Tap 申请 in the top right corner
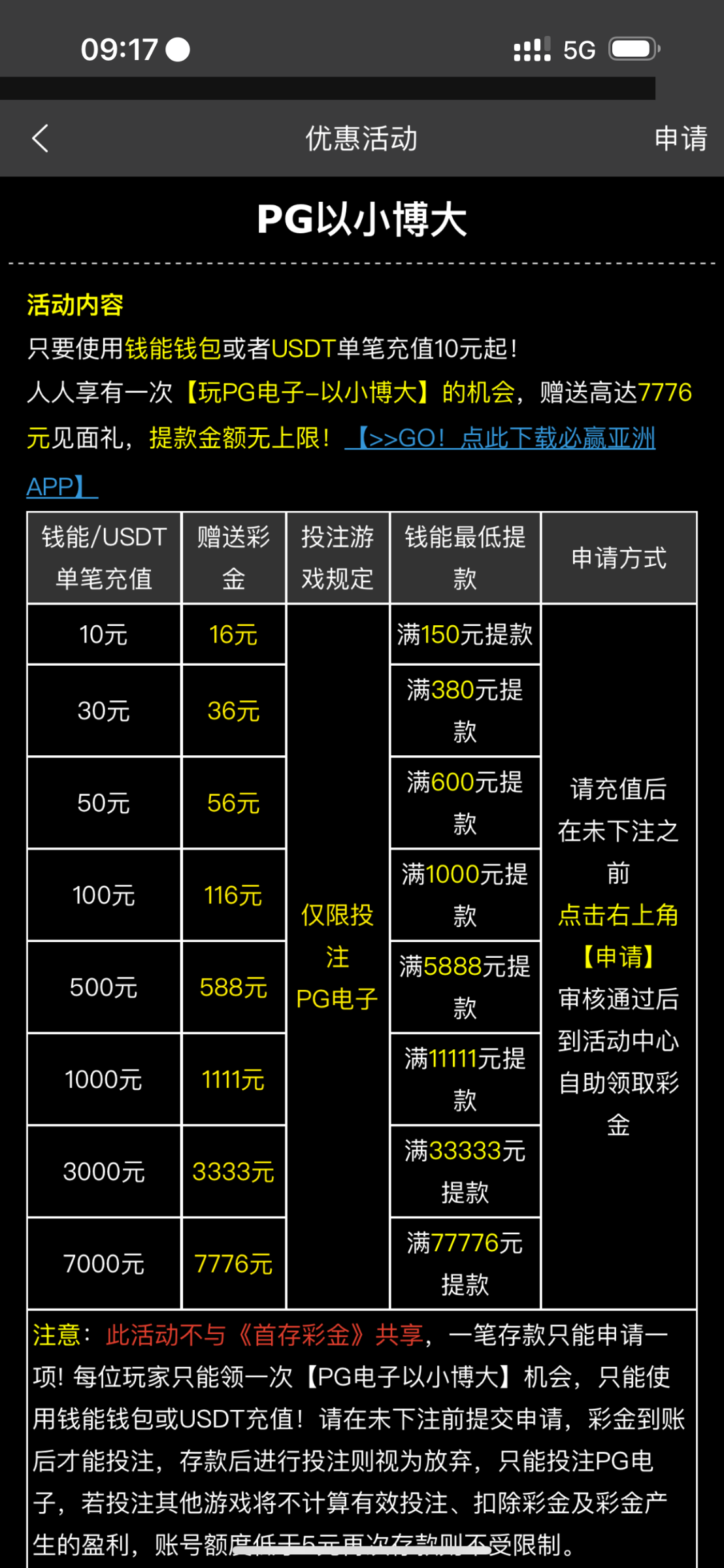724x1568 pixels. 680,139
